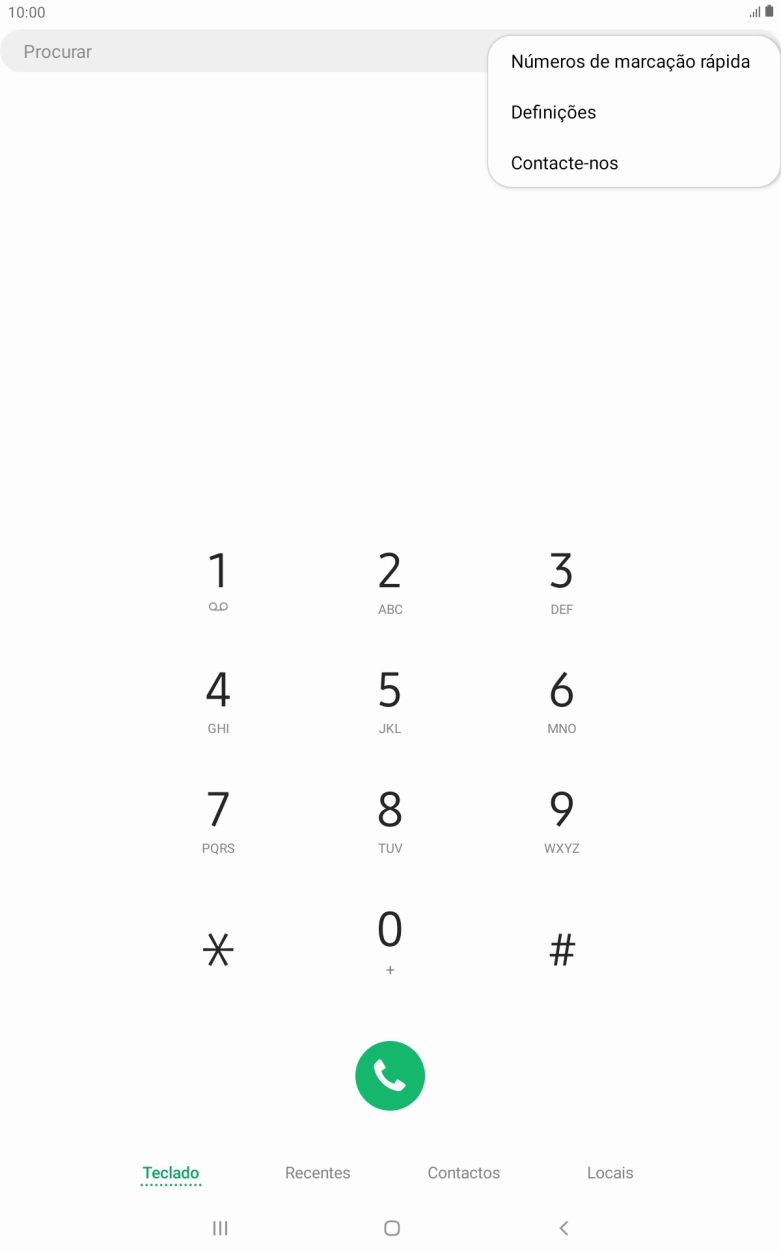Viewport: 781px width, 1250px height.
Task: Open Definições from the menu
Action: point(553,113)
